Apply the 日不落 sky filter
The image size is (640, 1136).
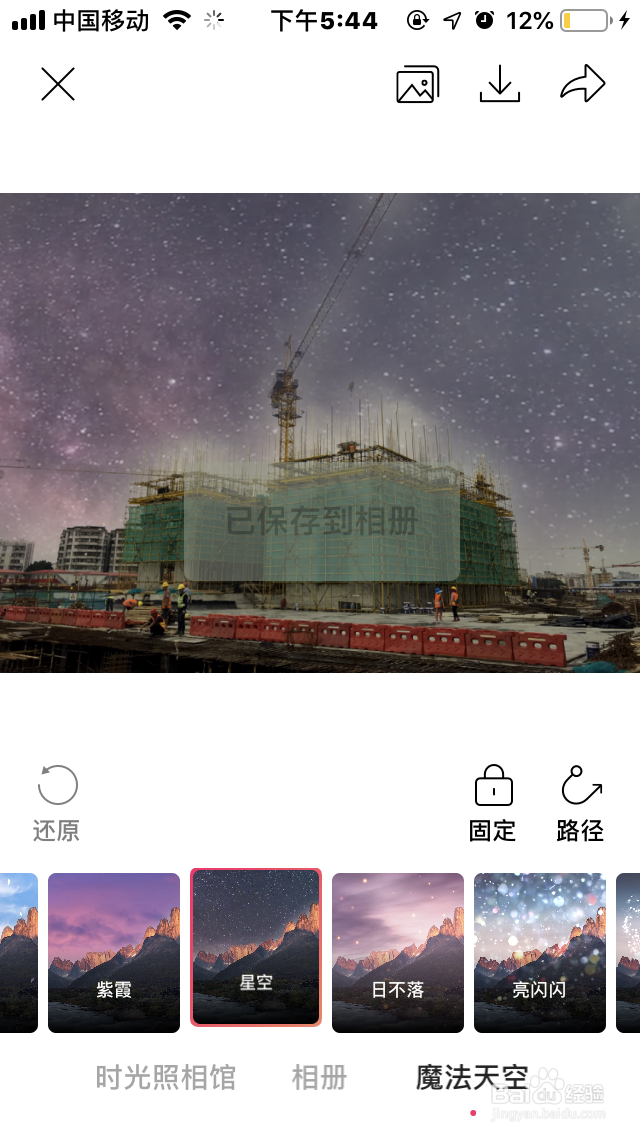[398, 953]
